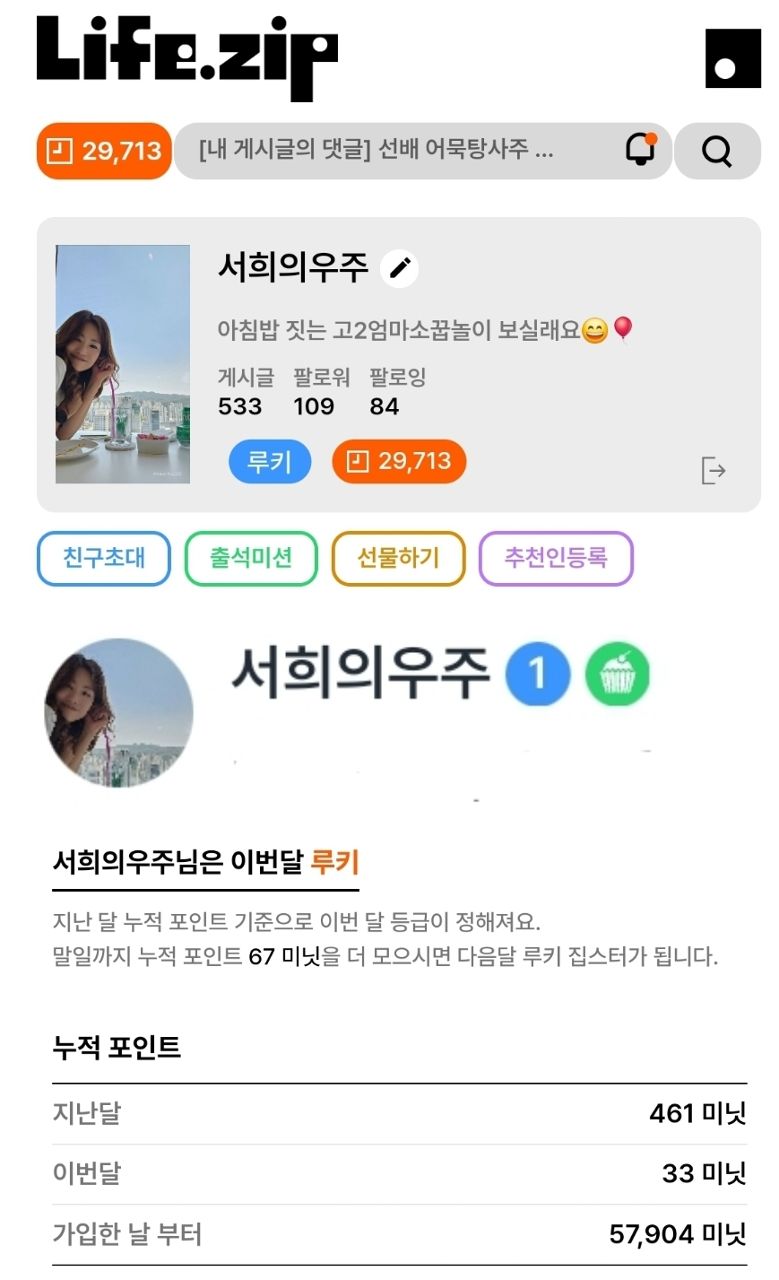Edit nickname with the pencil icon
Image resolution: width=779 pixels, height=1280 pixels.
pyautogui.click(x=400, y=268)
